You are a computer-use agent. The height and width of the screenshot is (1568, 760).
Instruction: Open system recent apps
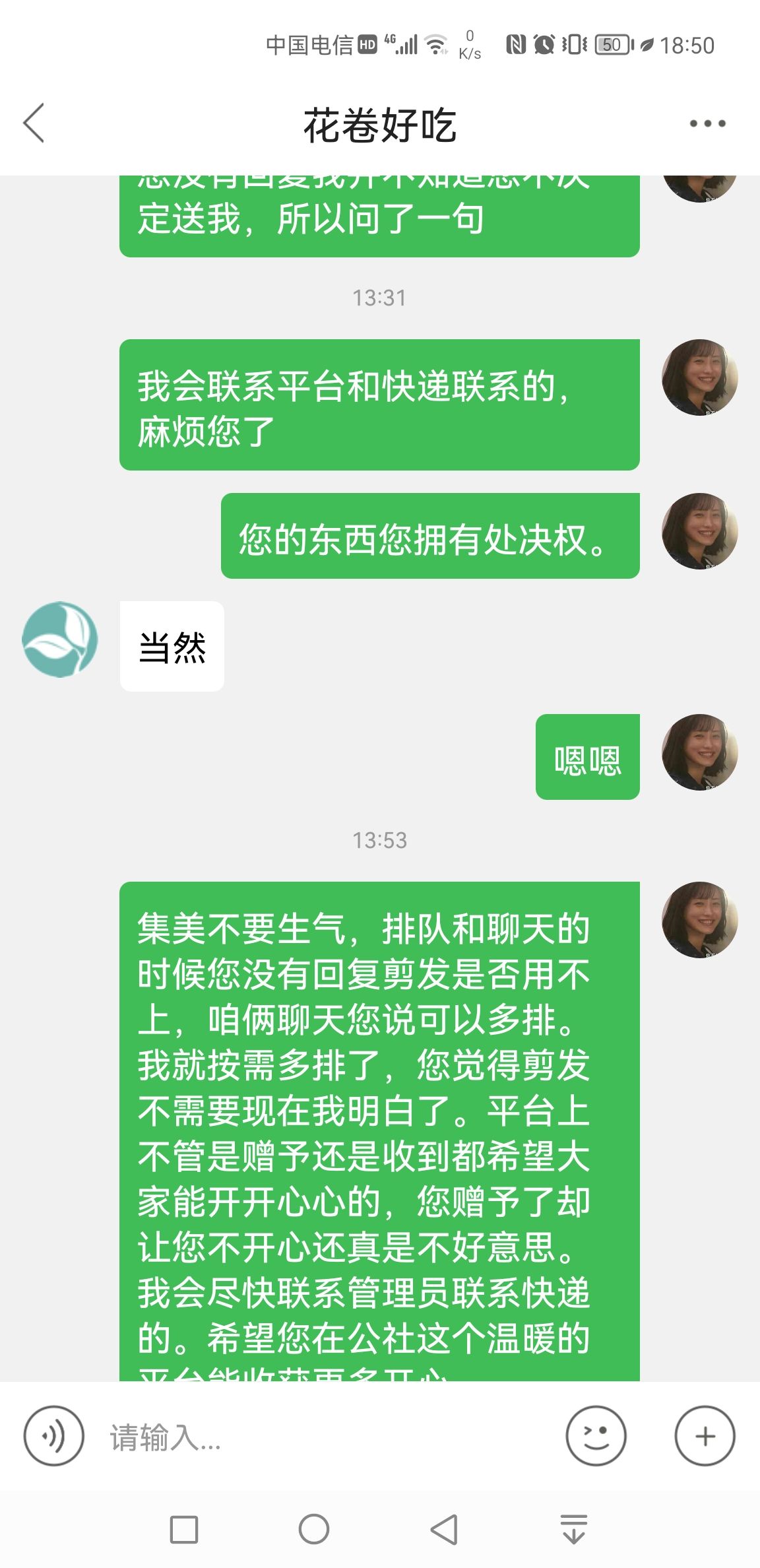(x=184, y=1529)
